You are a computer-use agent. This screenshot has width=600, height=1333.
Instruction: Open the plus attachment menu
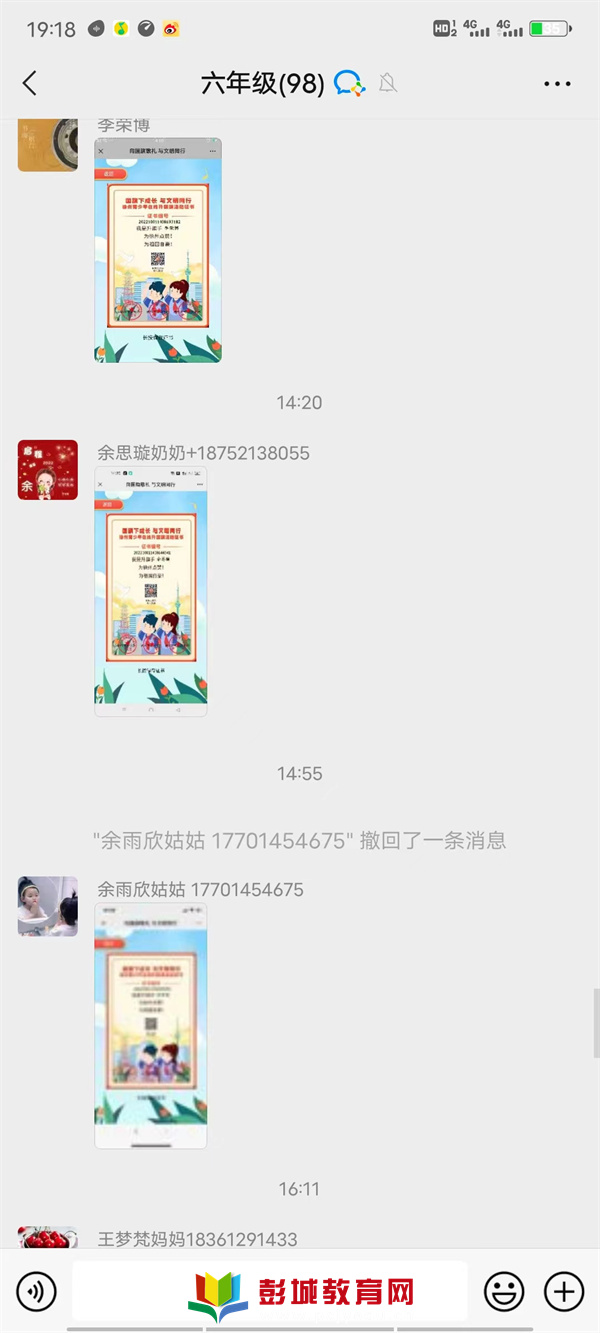click(564, 1291)
